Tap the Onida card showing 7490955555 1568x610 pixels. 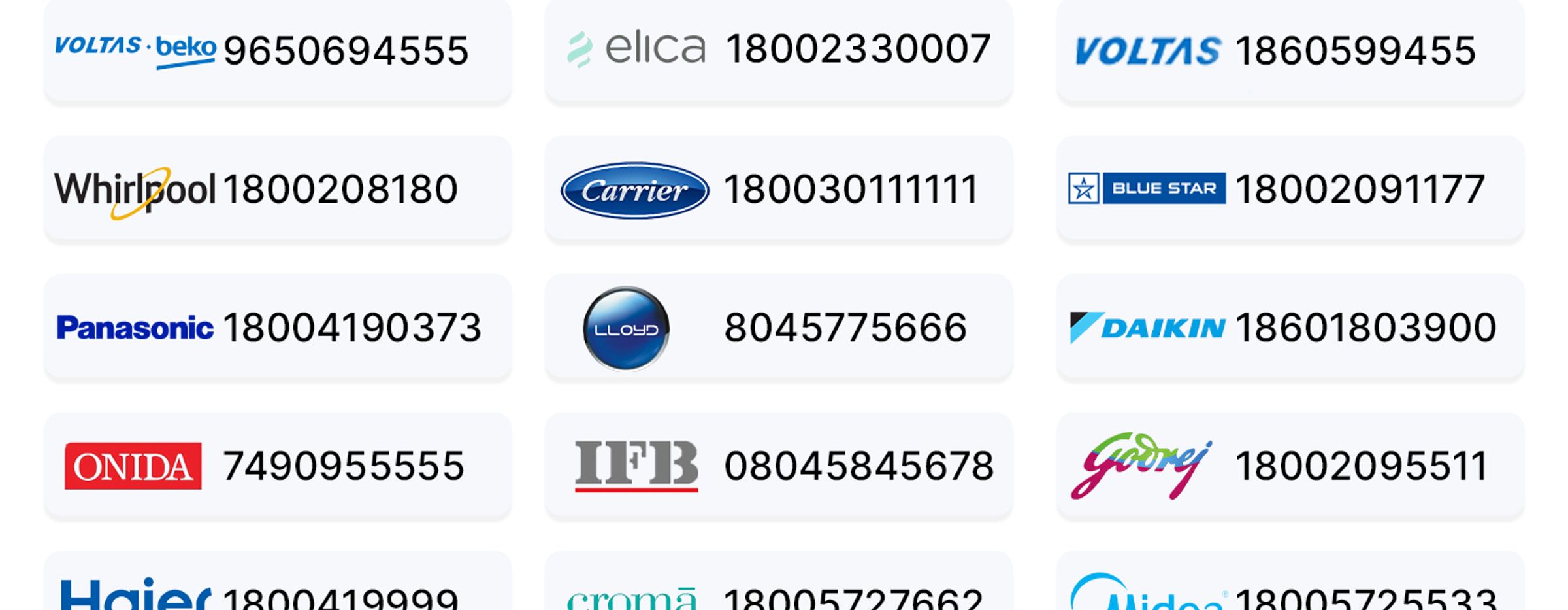point(278,465)
